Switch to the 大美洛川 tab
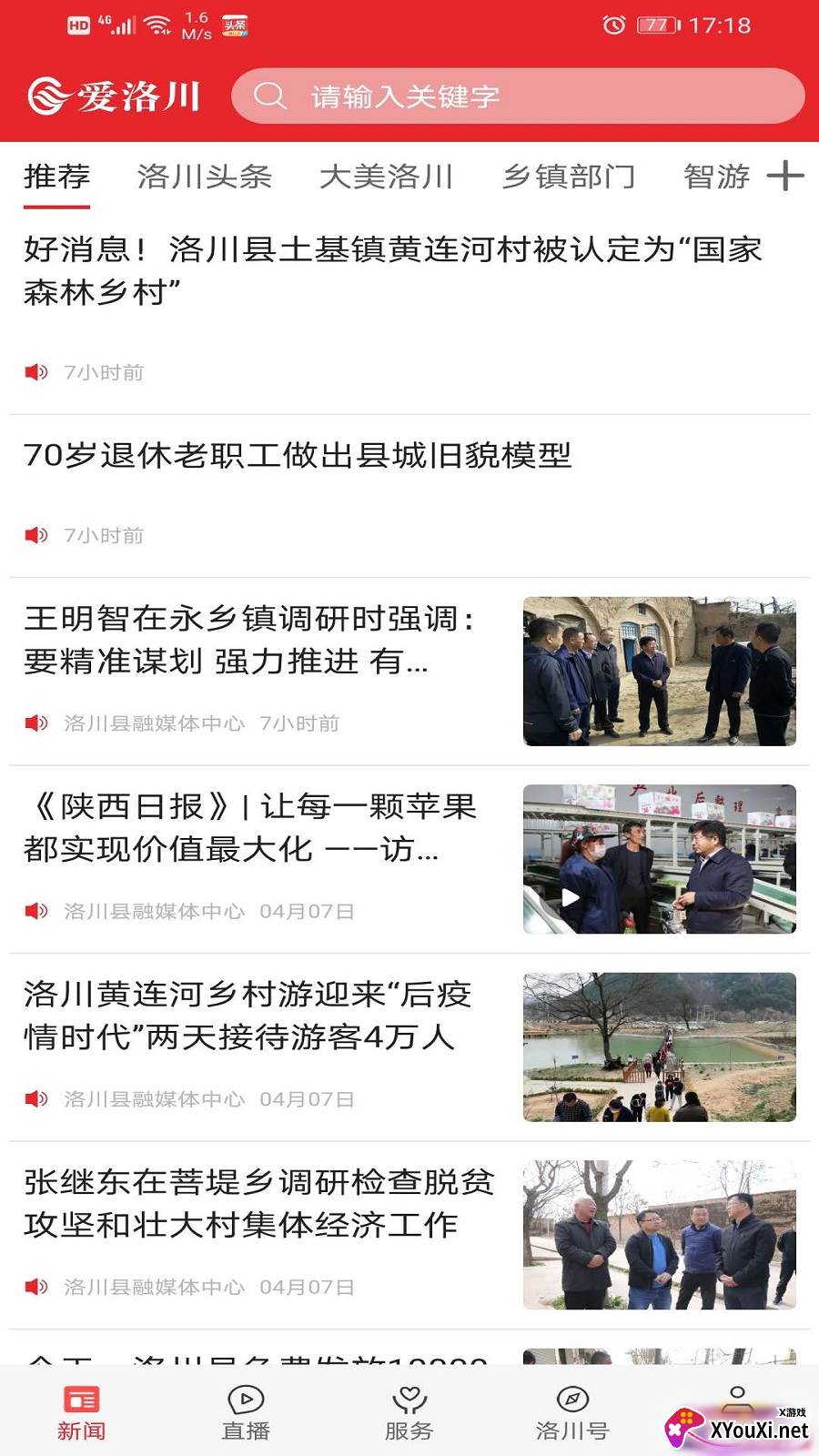This screenshot has height=1456, width=819. tap(386, 177)
